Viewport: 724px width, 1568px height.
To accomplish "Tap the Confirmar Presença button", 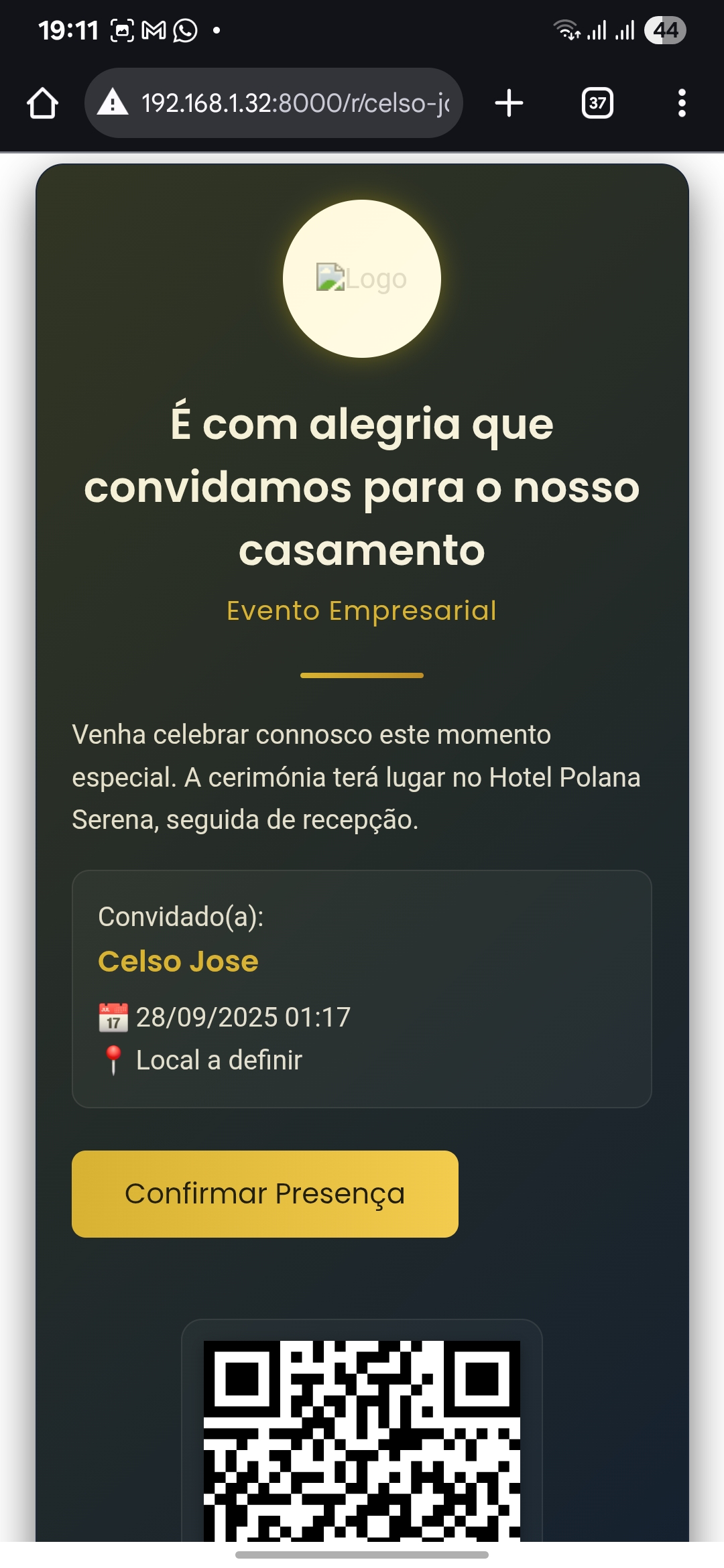I will coord(265,1193).
